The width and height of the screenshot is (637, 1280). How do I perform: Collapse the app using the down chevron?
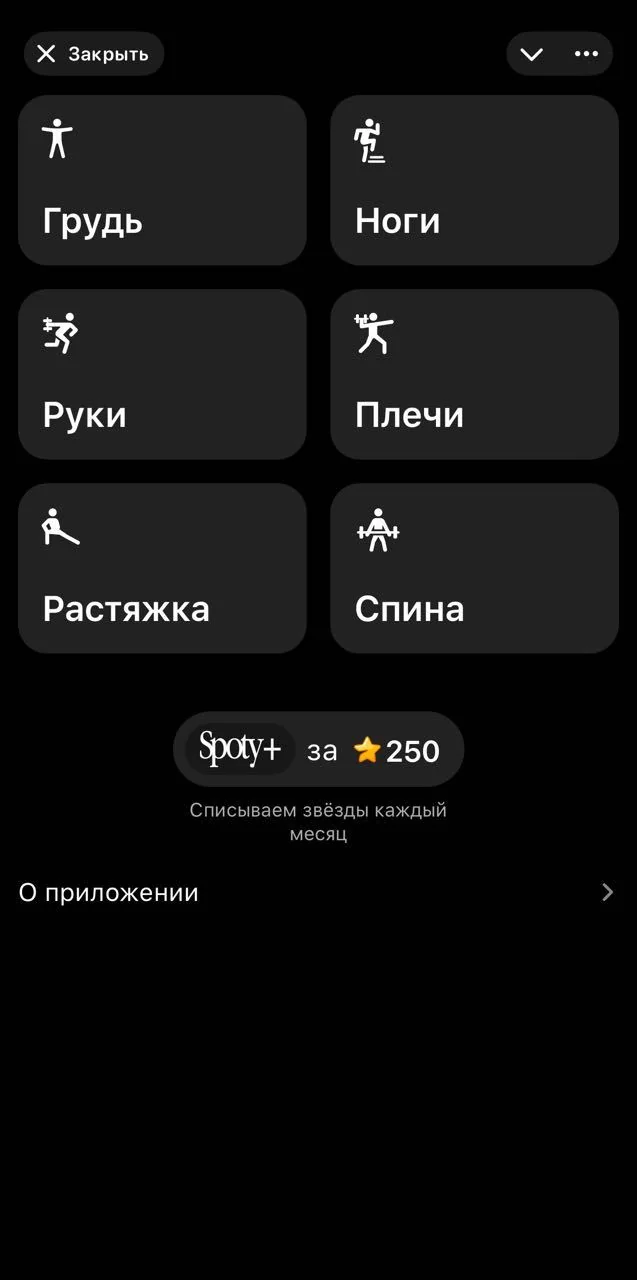coord(532,54)
